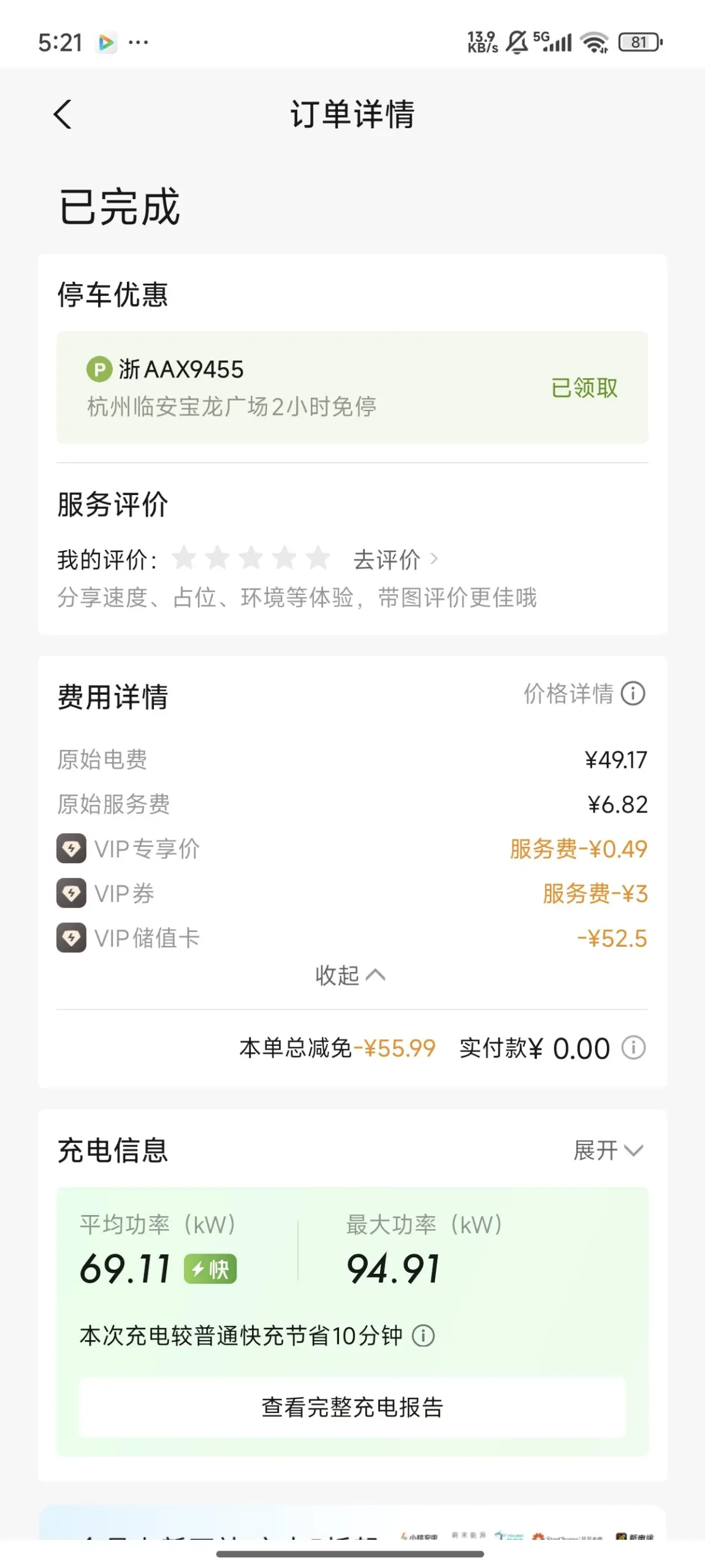
Task: Open the 停车优惠 parking coupon card
Action: (352, 387)
